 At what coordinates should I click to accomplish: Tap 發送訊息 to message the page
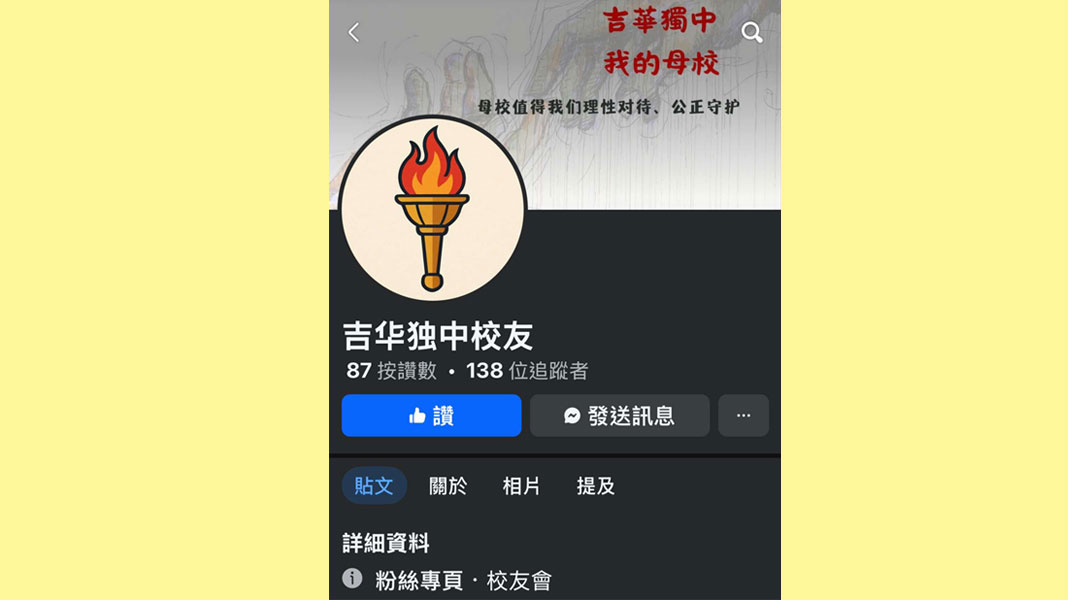619,416
